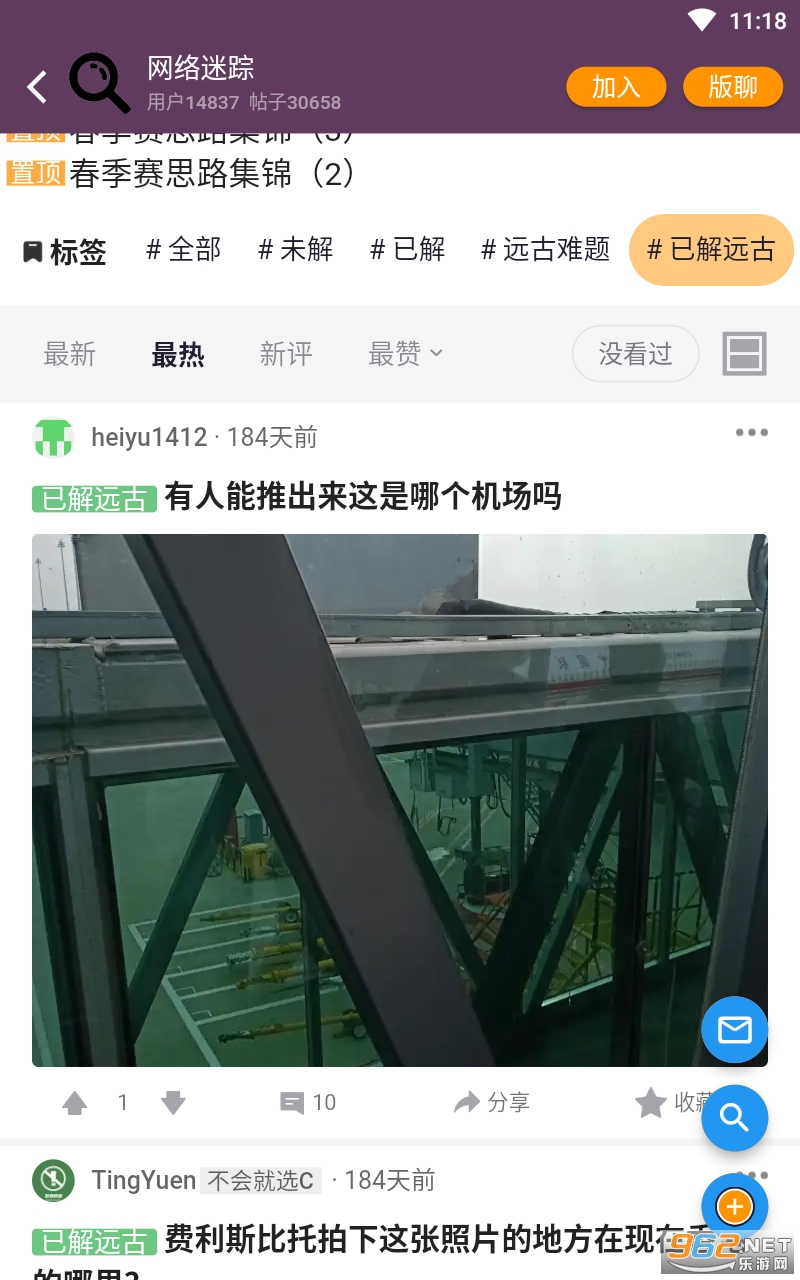
Task: Select the # 全部 tag
Action: tap(183, 250)
